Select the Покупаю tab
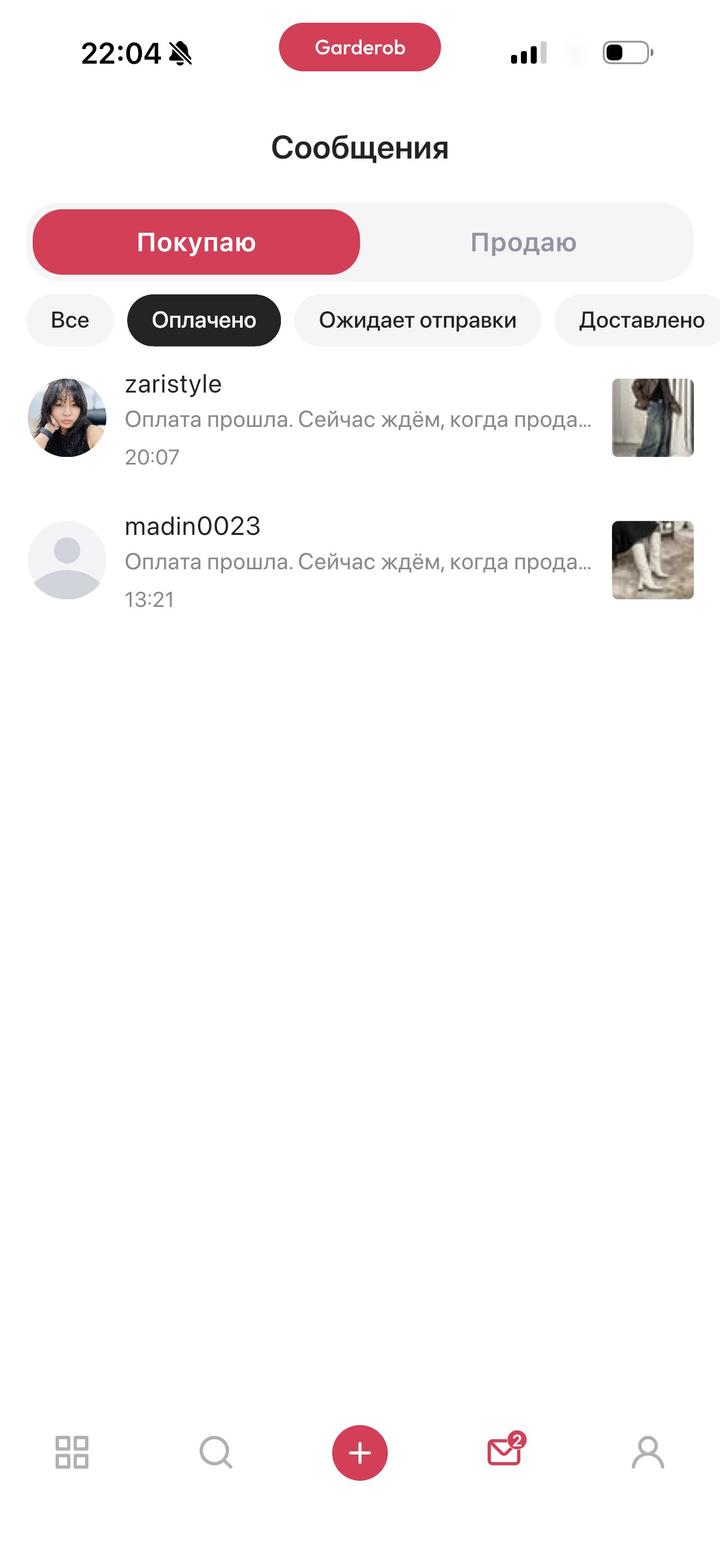This screenshot has height=1564, width=720. (196, 242)
